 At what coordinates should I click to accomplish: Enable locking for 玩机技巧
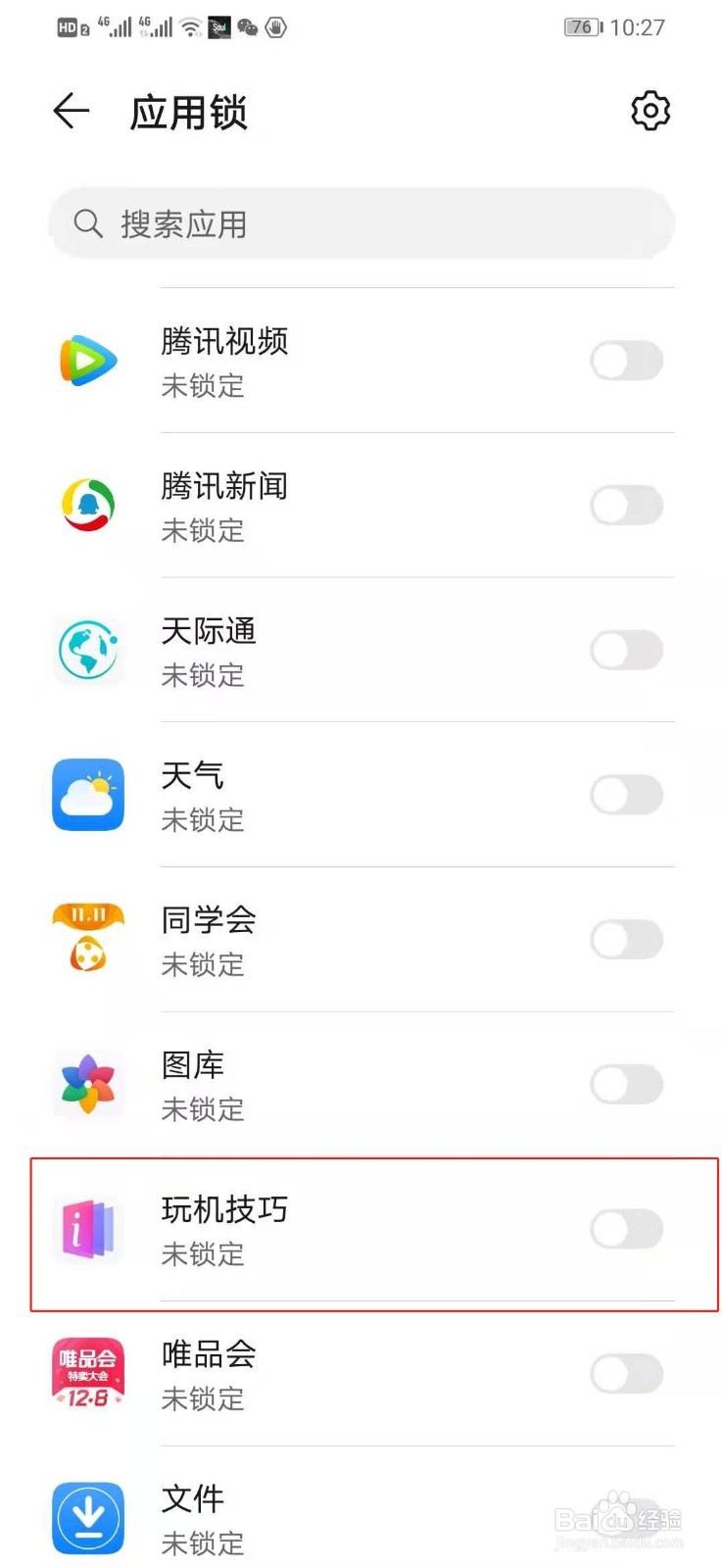click(627, 1229)
